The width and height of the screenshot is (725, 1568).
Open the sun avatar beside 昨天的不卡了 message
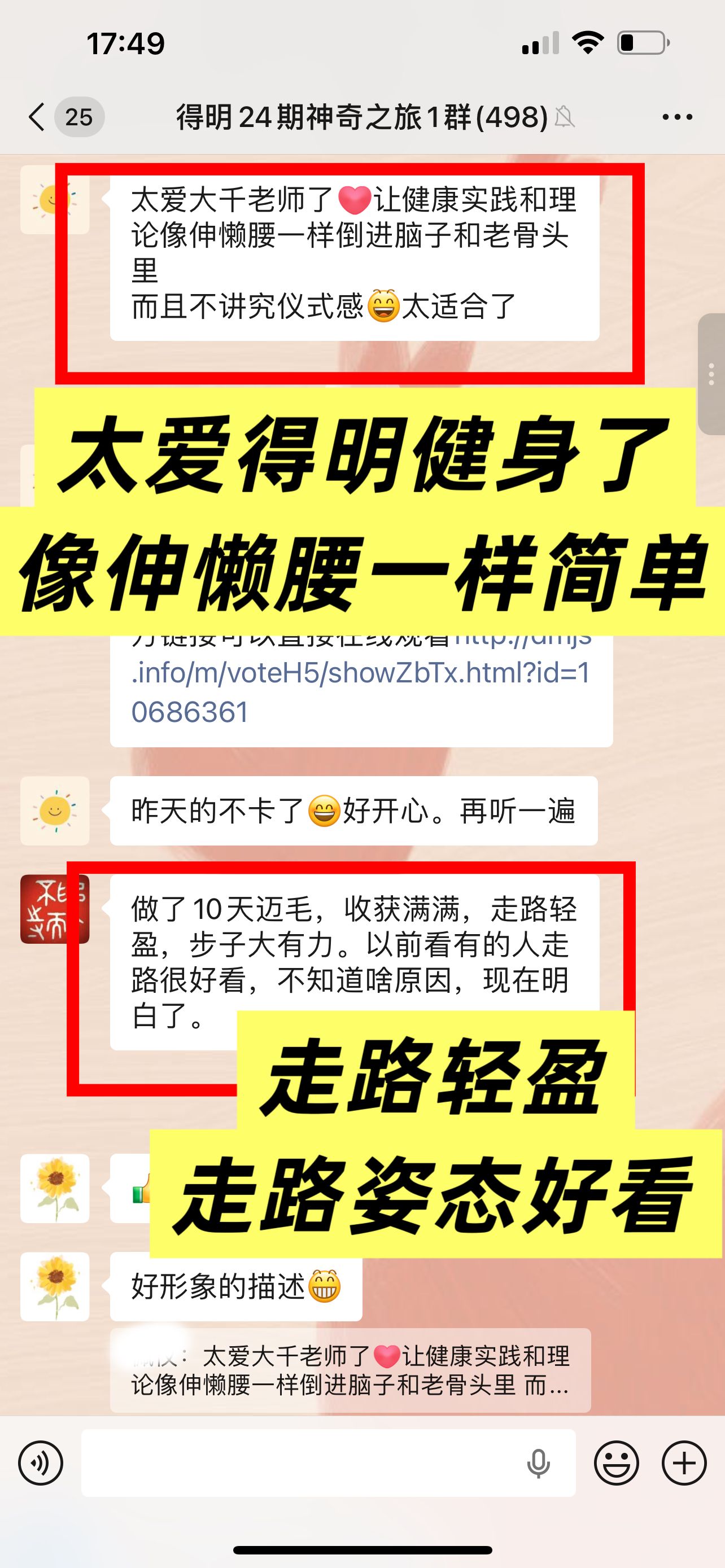pyautogui.click(x=55, y=811)
